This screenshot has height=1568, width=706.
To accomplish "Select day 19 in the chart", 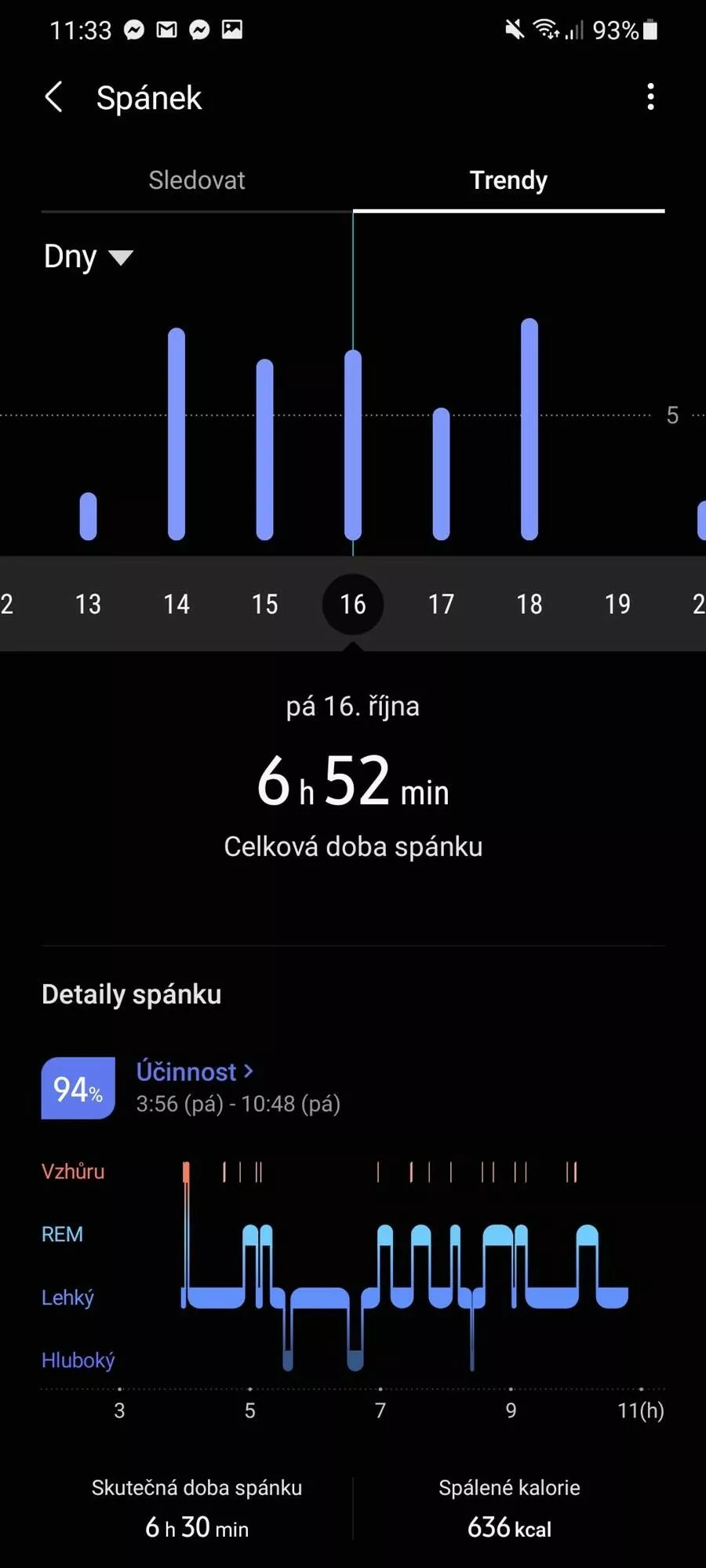I will point(617,604).
